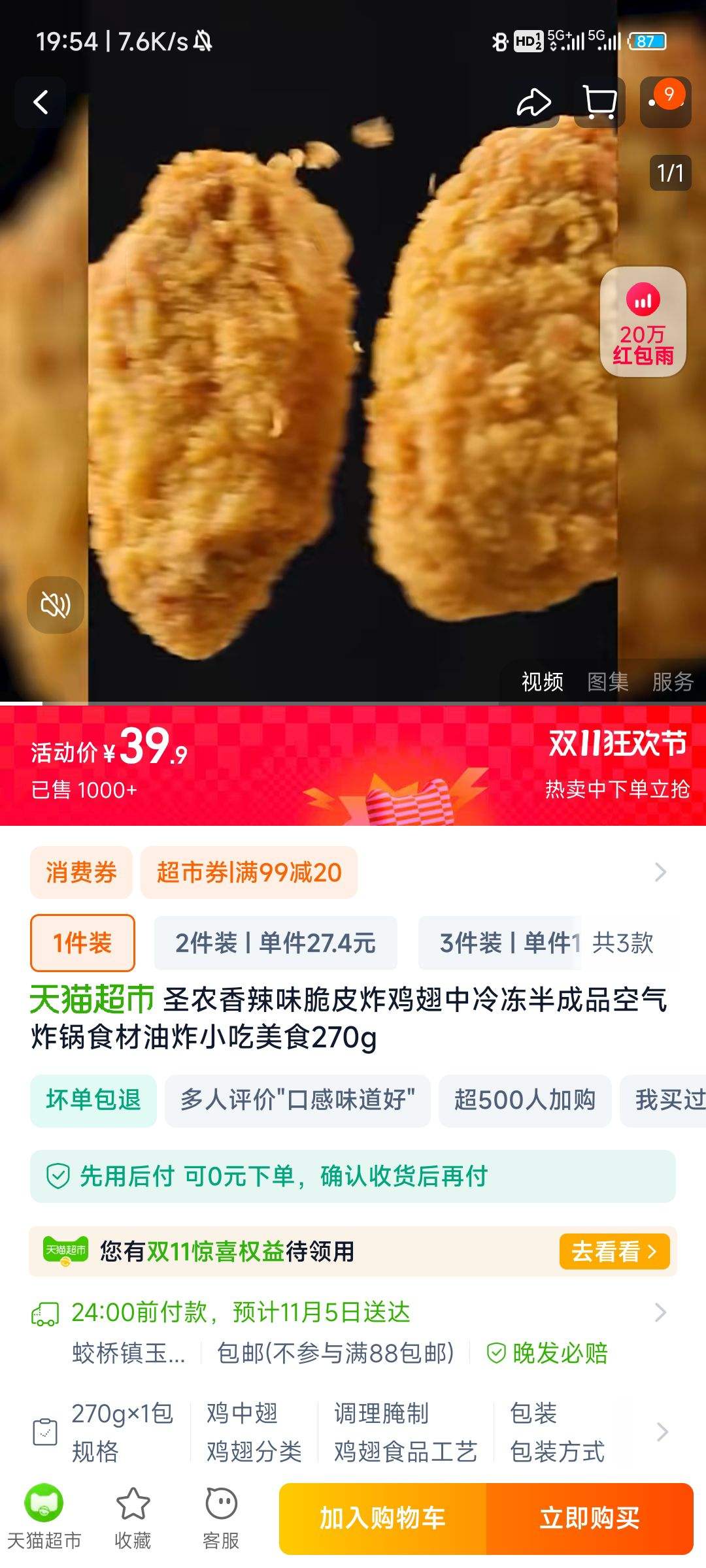Open the more options menu
This screenshot has height=1568, width=706.
(x=665, y=103)
